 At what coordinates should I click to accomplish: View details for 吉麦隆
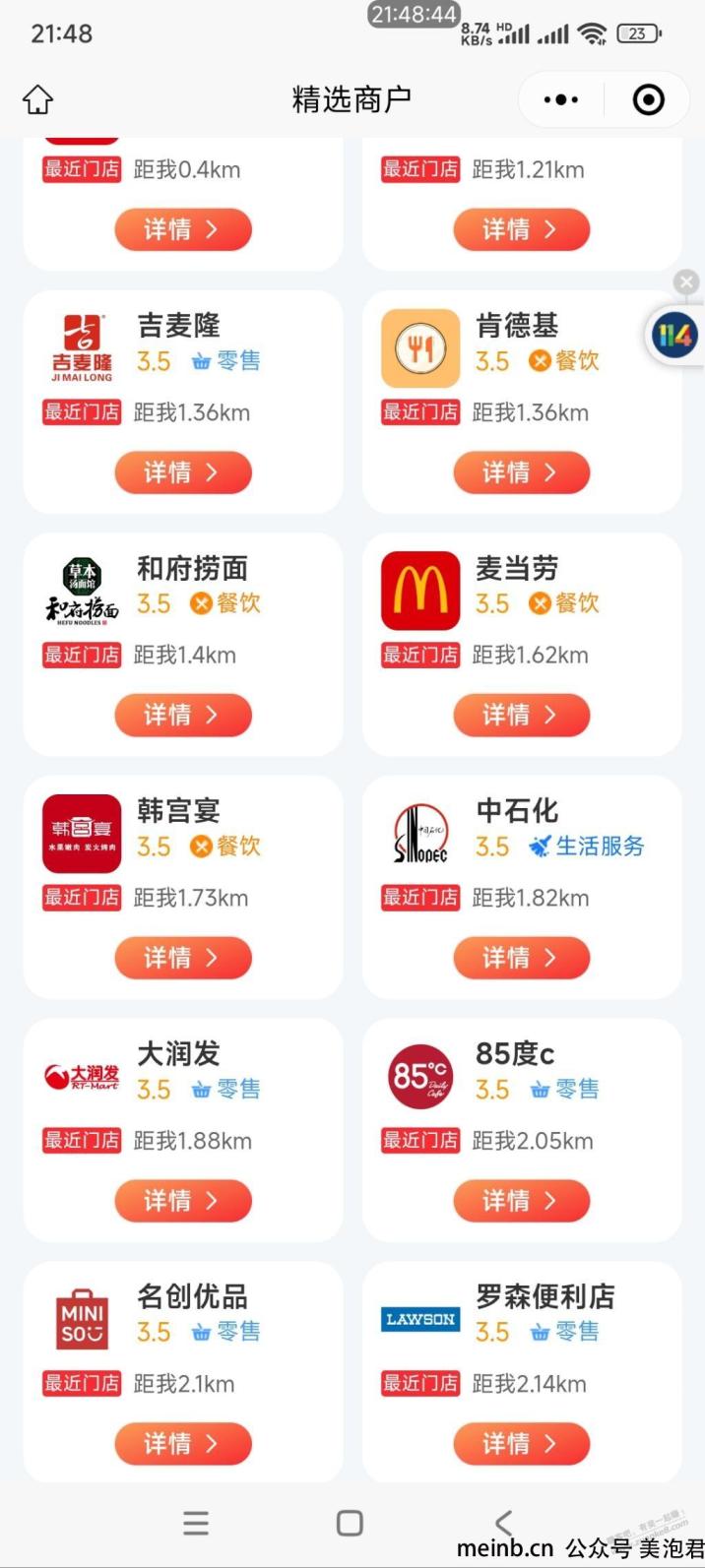point(183,472)
